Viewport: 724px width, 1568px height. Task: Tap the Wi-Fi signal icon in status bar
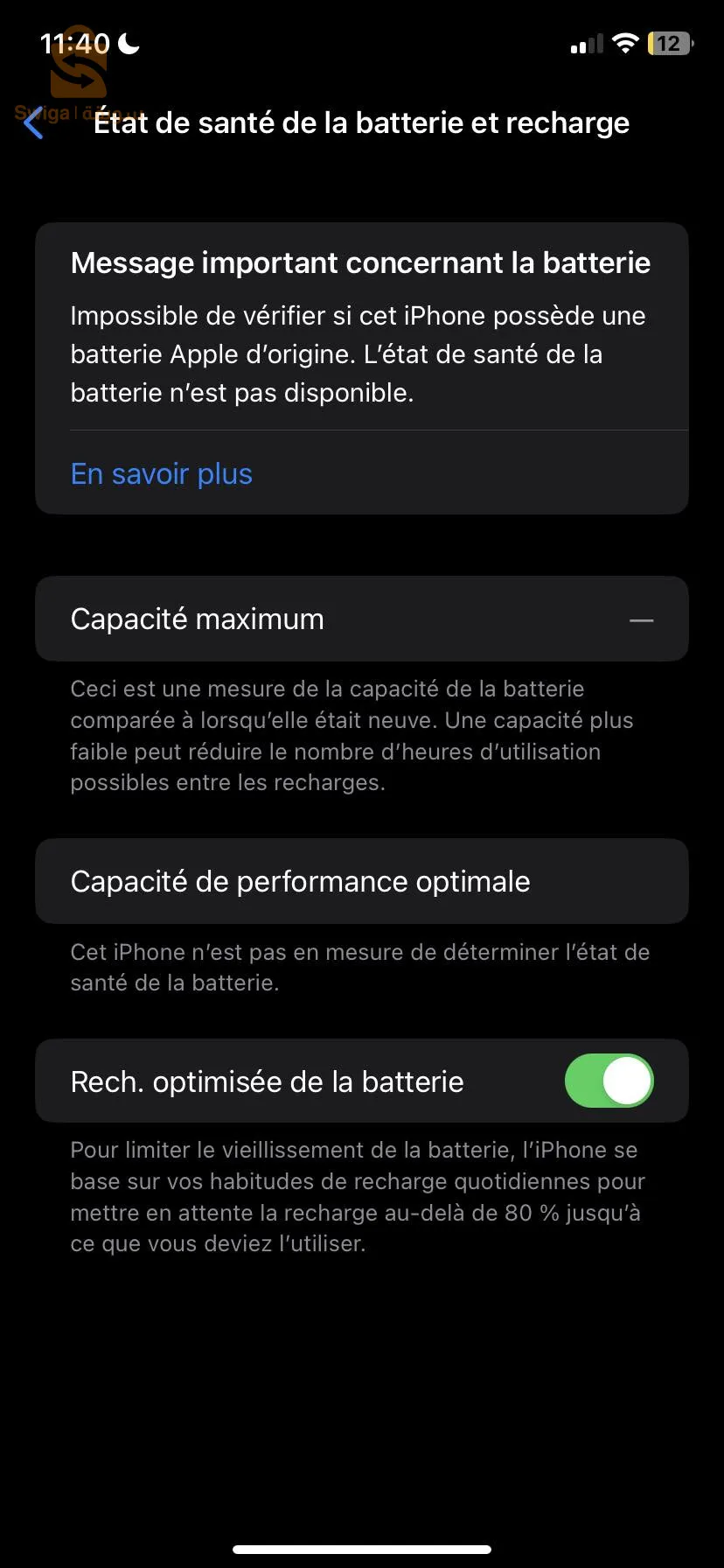click(x=626, y=42)
